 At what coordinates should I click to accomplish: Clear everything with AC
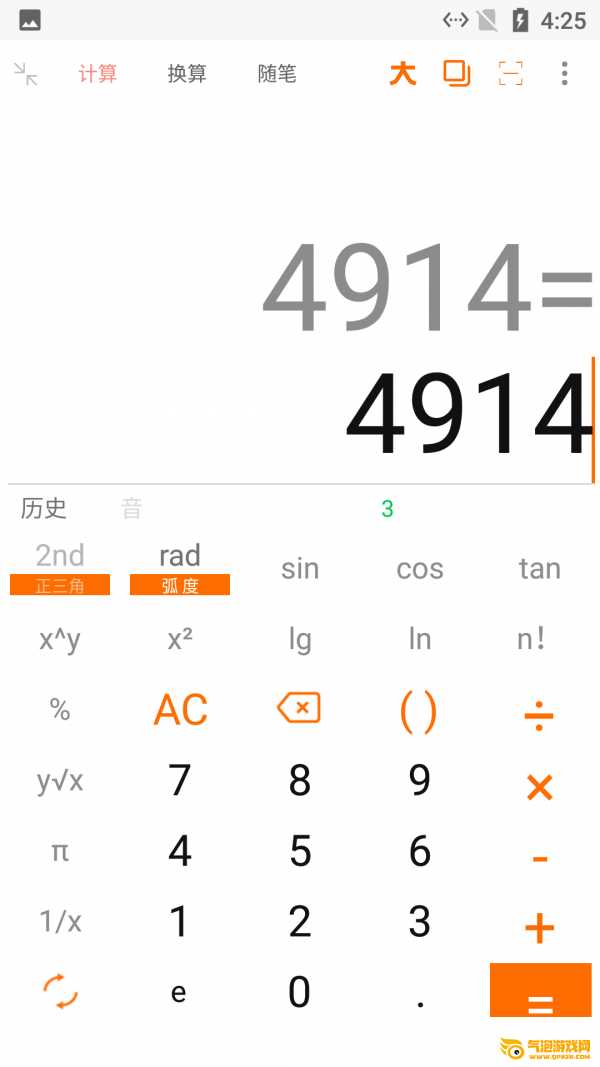[x=180, y=710]
